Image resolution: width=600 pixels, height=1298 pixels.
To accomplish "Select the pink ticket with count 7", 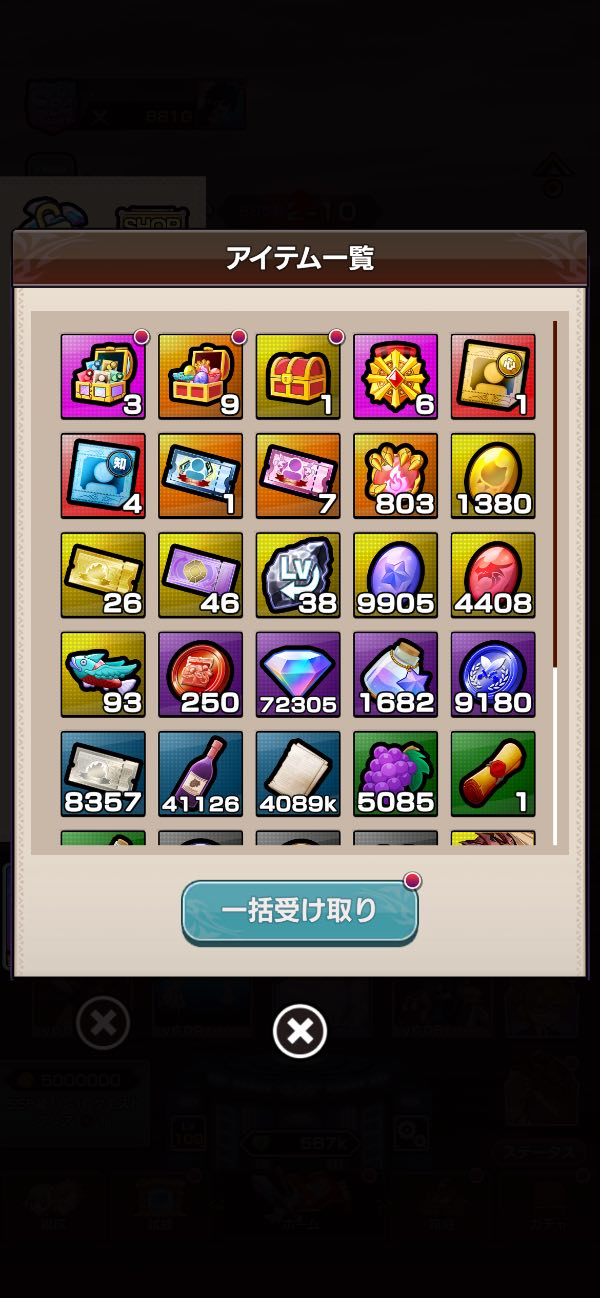I will tap(298, 475).
